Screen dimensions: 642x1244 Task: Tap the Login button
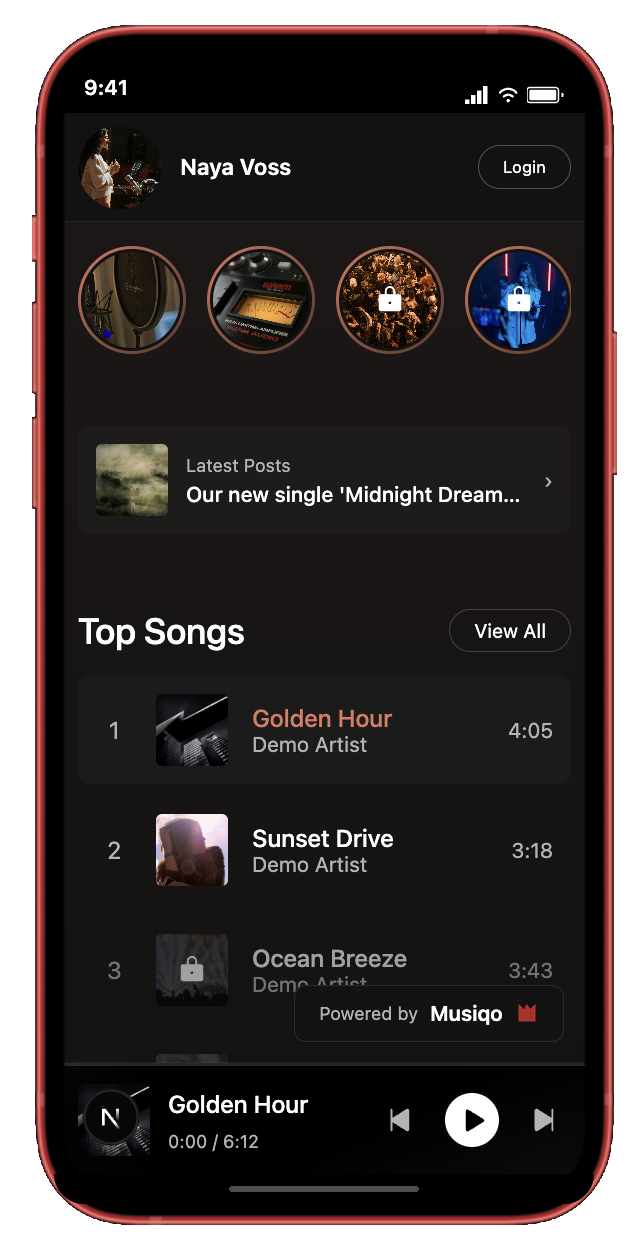click(x=524, y=167)
